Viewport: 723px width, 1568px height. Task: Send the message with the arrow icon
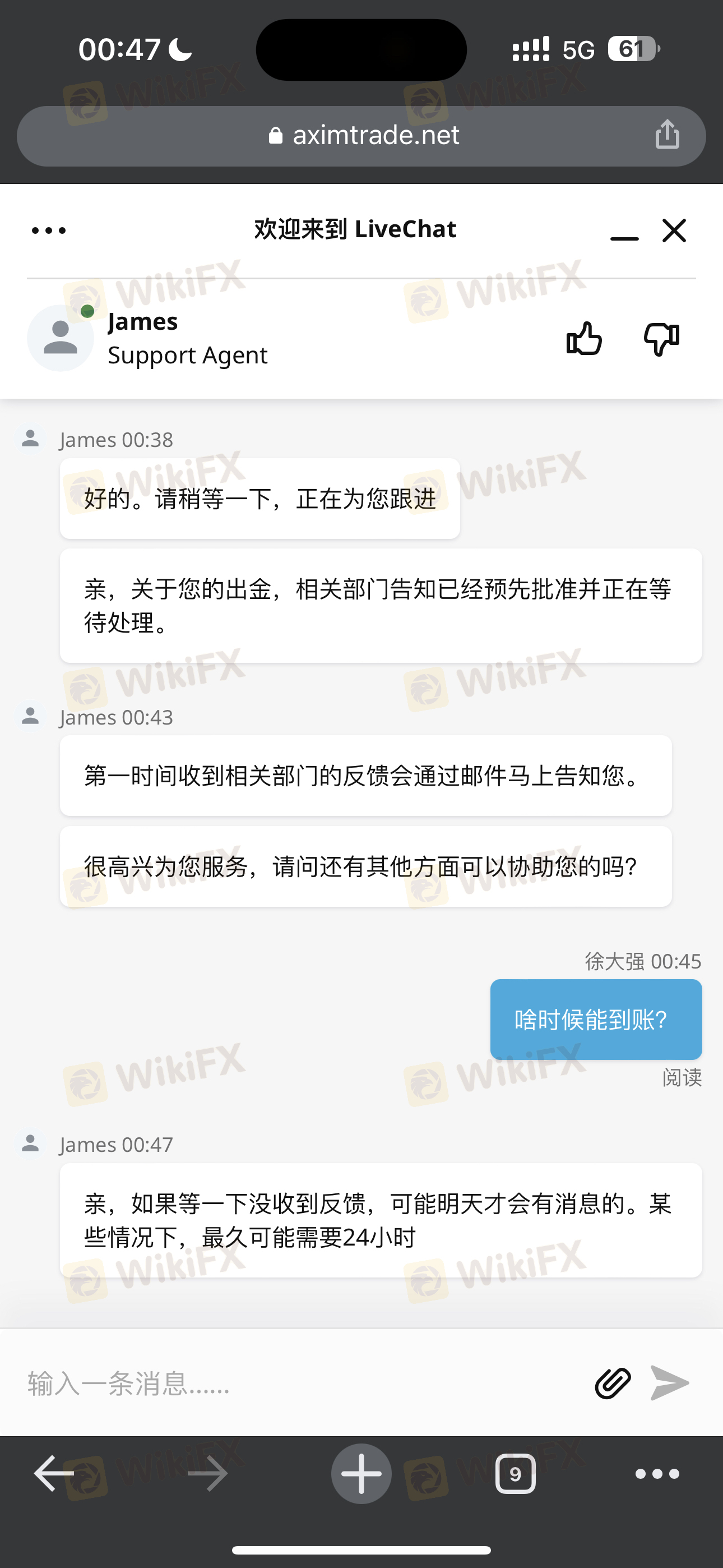pos(669,1383)
